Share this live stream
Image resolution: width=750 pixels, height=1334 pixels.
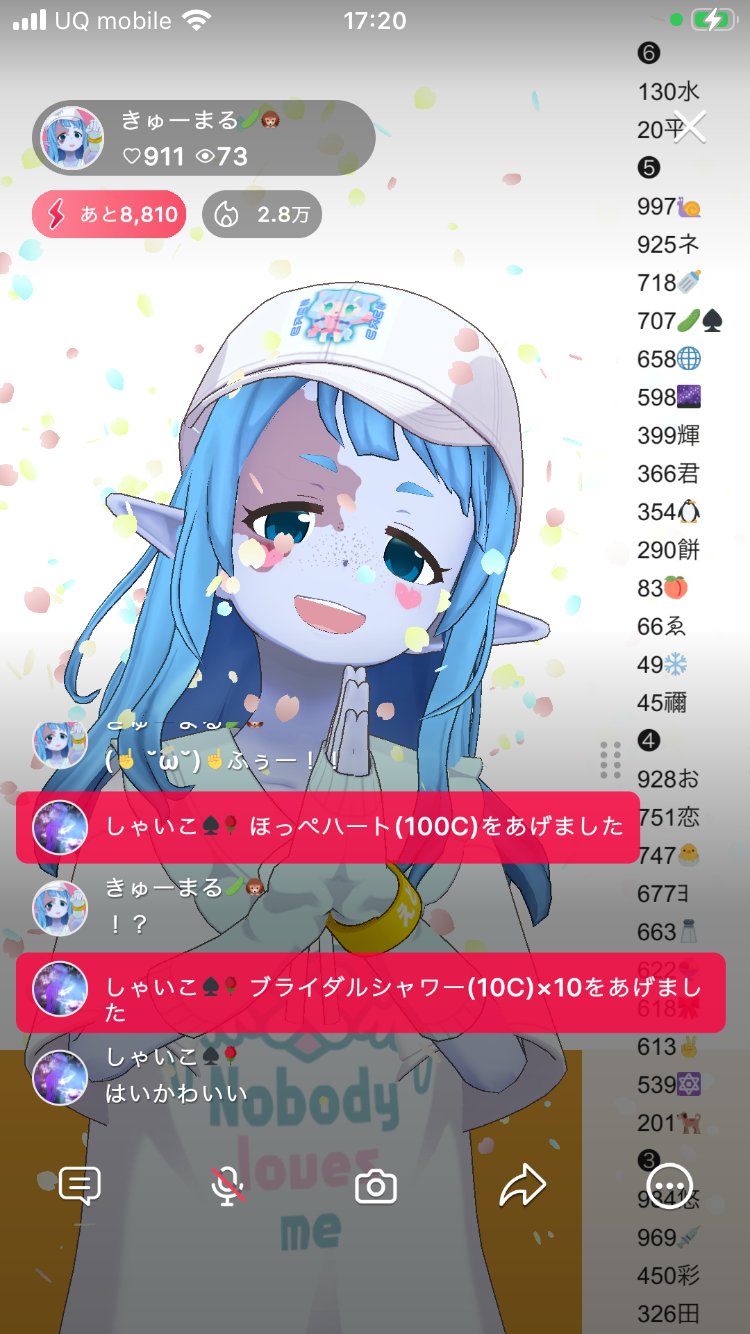(x=523, y=1186)
